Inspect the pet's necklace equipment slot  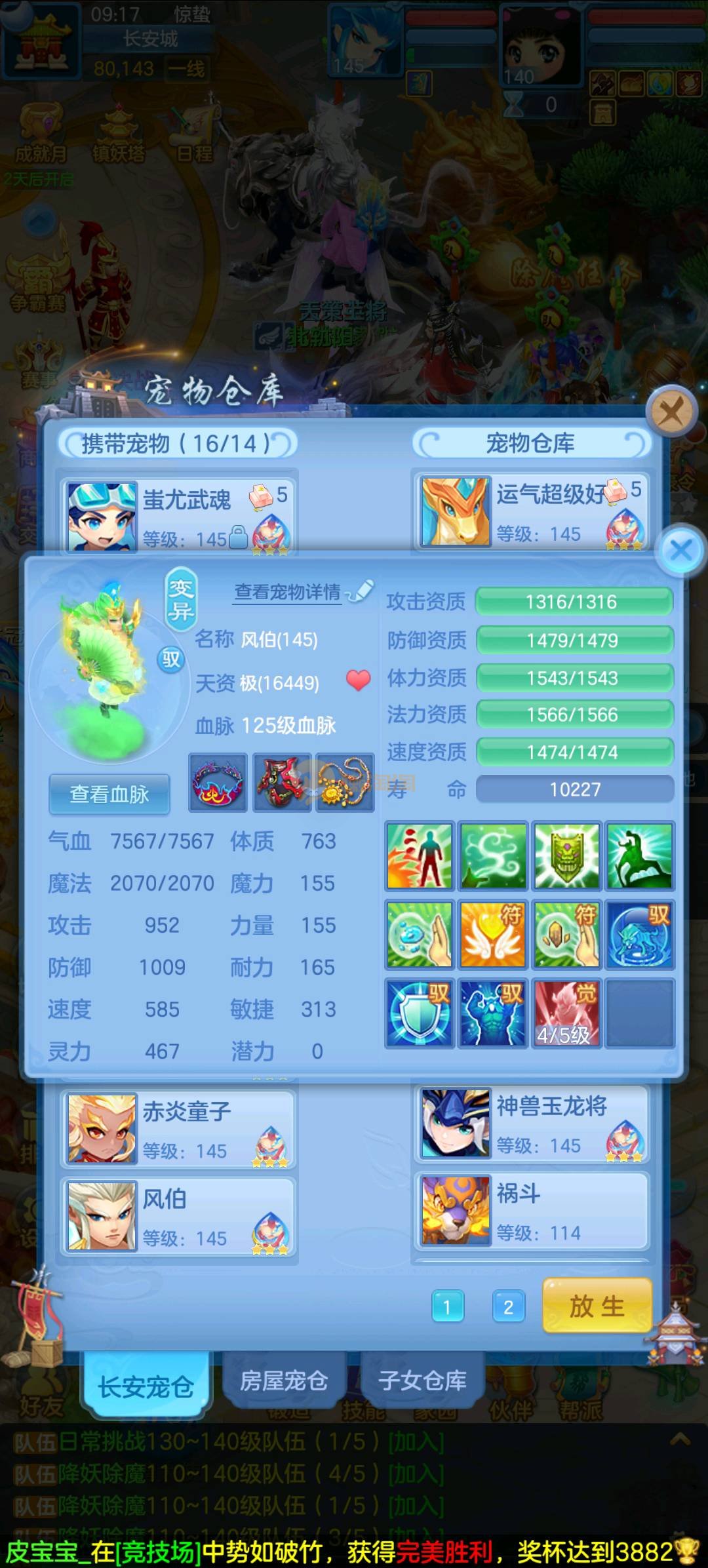[x=344, y=783]
